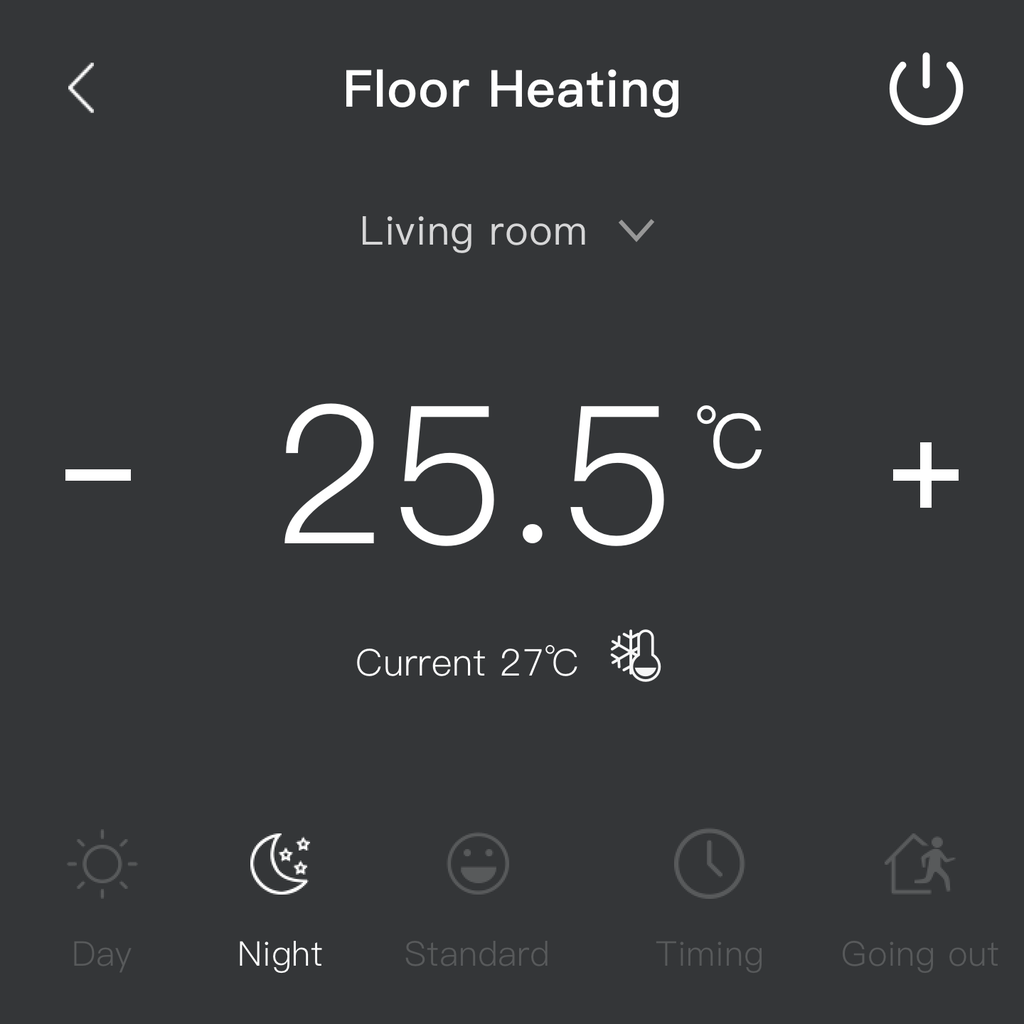Open the Timing mode
The width and height of the screenshot is (1024, 1024).
[709, 893]
